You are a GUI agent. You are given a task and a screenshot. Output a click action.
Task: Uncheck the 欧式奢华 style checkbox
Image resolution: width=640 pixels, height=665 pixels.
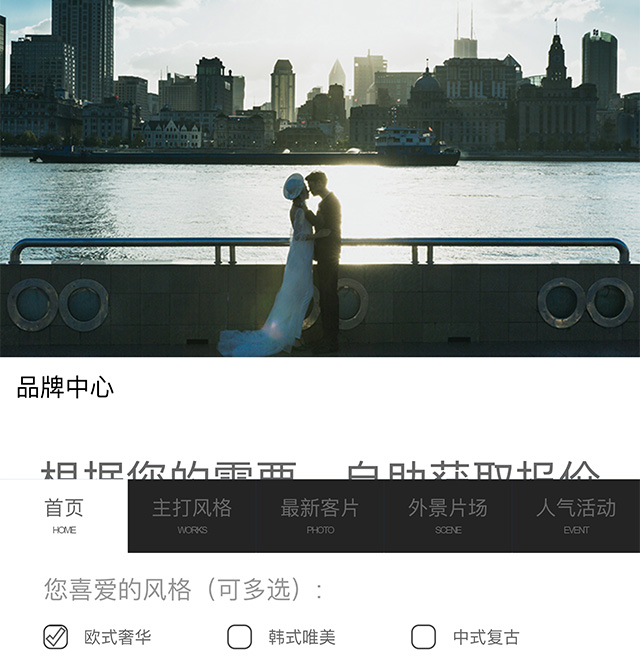point(56,636)
